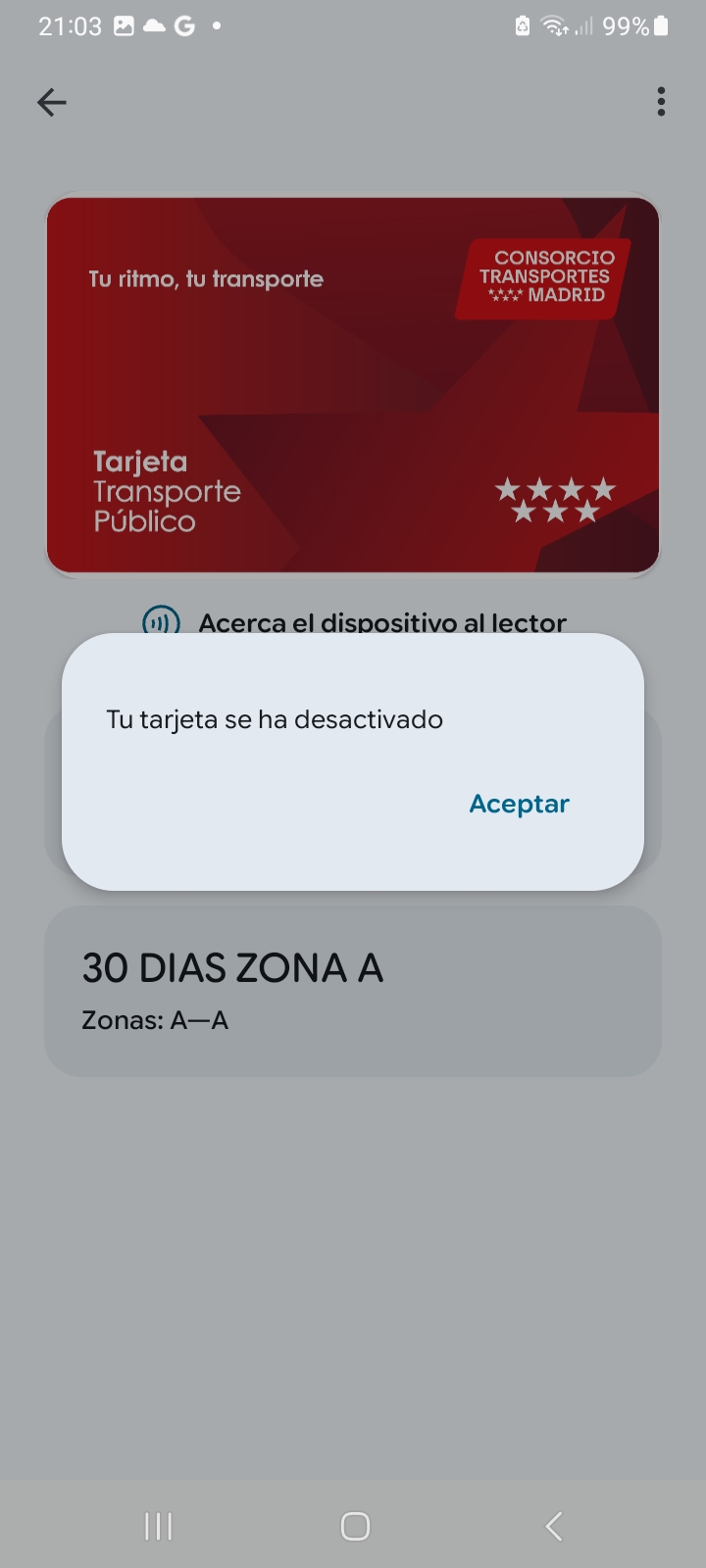Tap the Zonas A—A label
The width and height of the screenshot is (706, 1568).
point(154,1020)
